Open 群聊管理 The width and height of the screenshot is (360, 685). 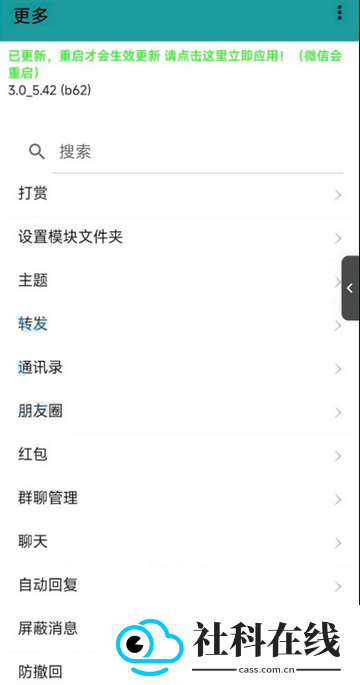pos(180,499)
